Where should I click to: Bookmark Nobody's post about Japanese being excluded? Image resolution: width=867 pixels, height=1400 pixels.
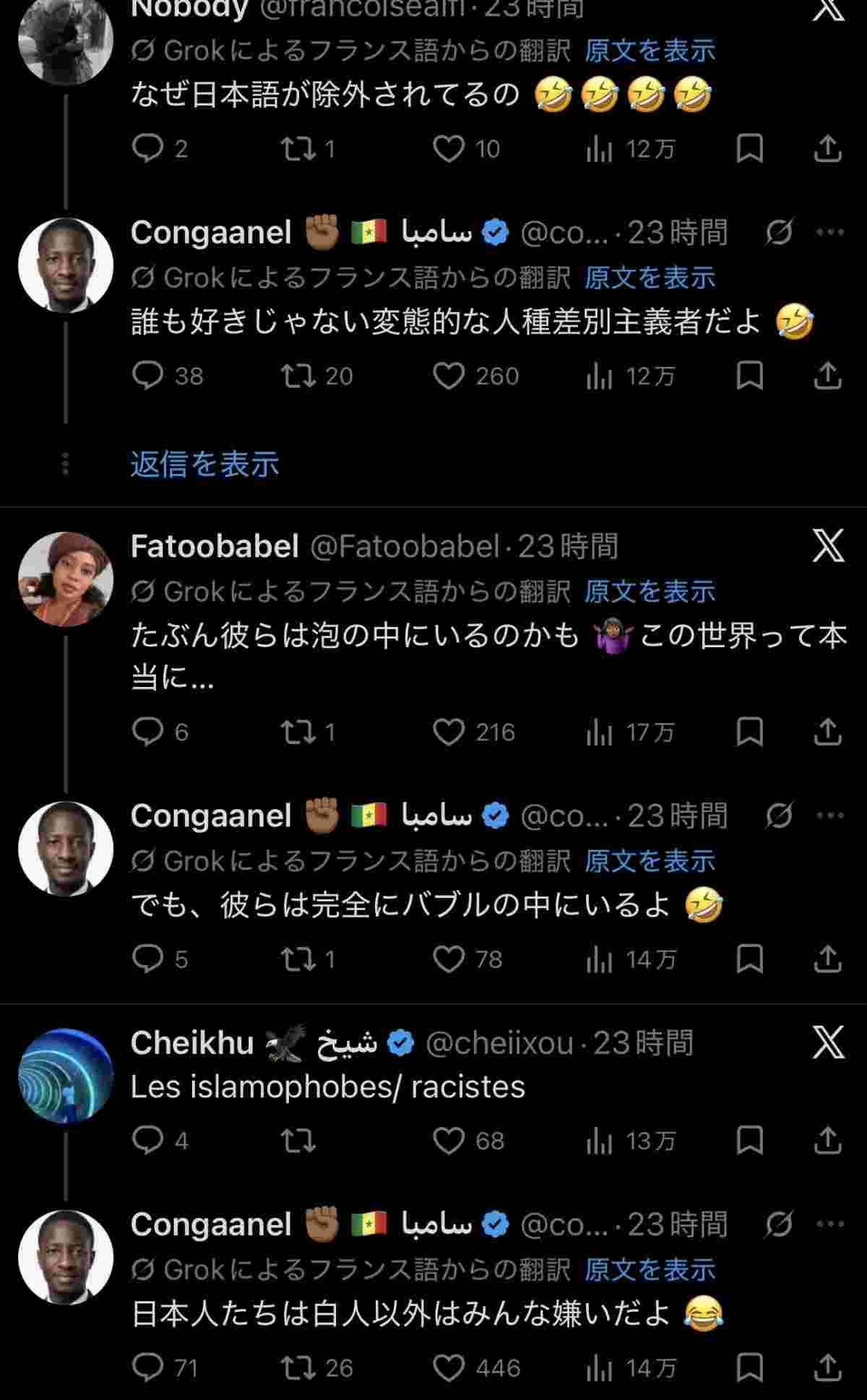coord(749,149)
